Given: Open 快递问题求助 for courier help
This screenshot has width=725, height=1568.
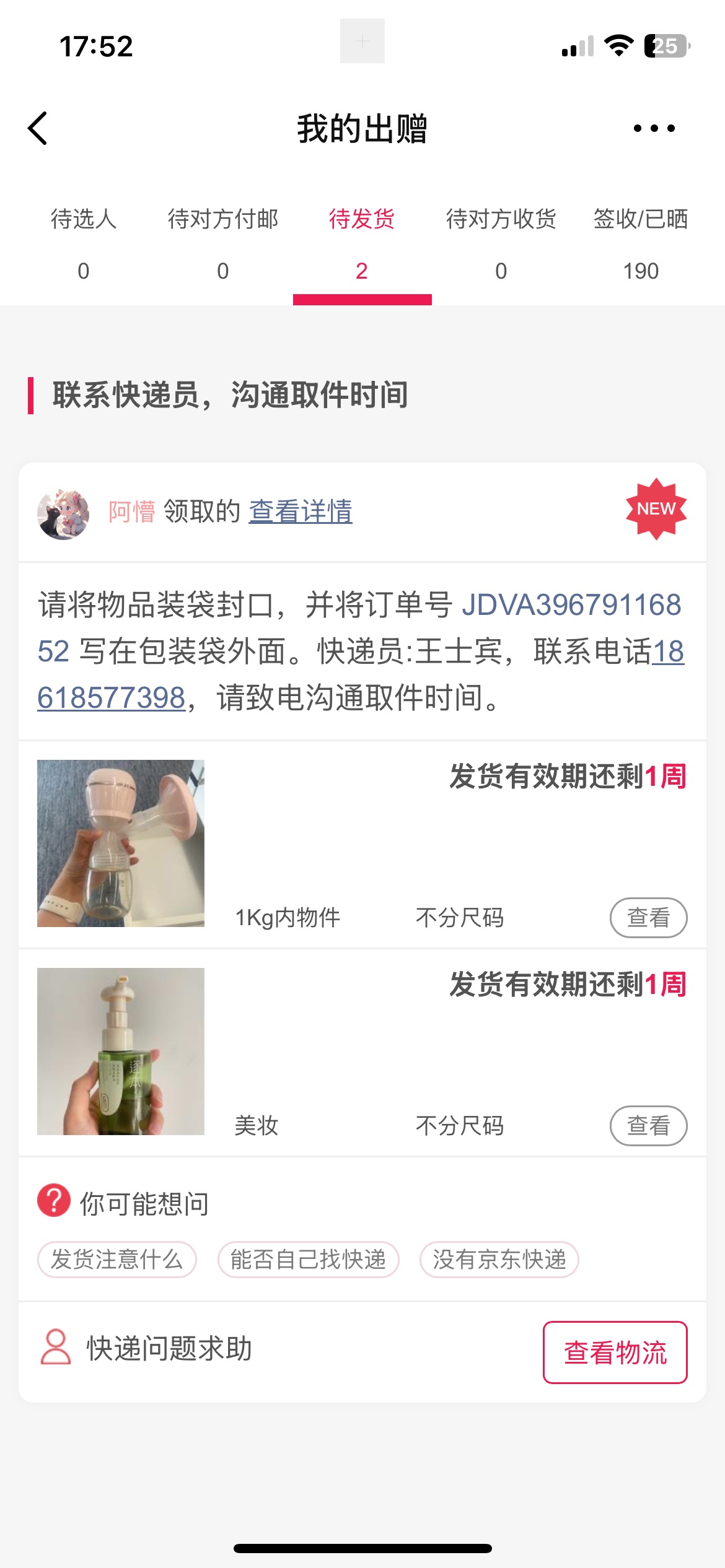Looking at the screenshot, I should click(x=147, y=1349).
